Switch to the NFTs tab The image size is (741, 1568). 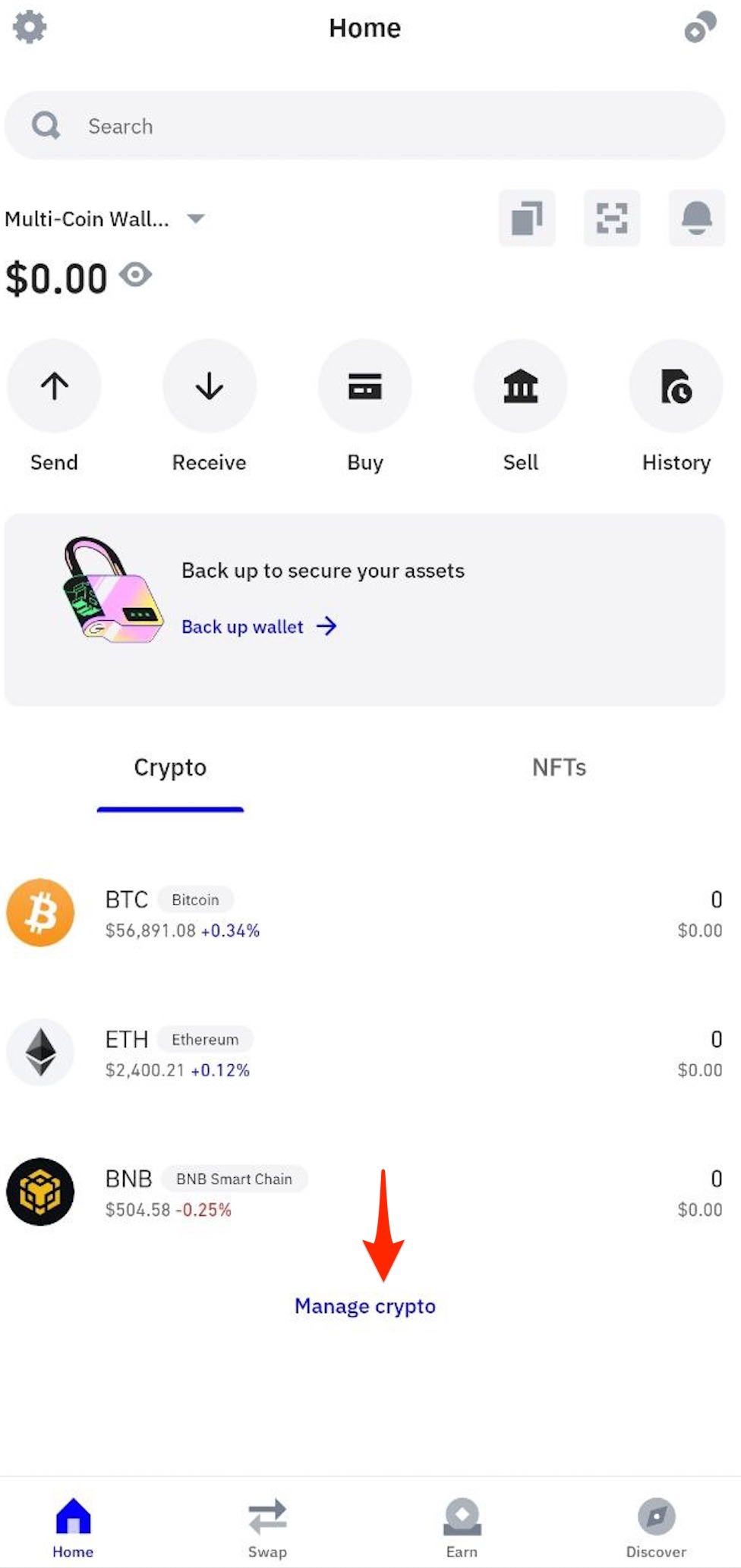559,767
